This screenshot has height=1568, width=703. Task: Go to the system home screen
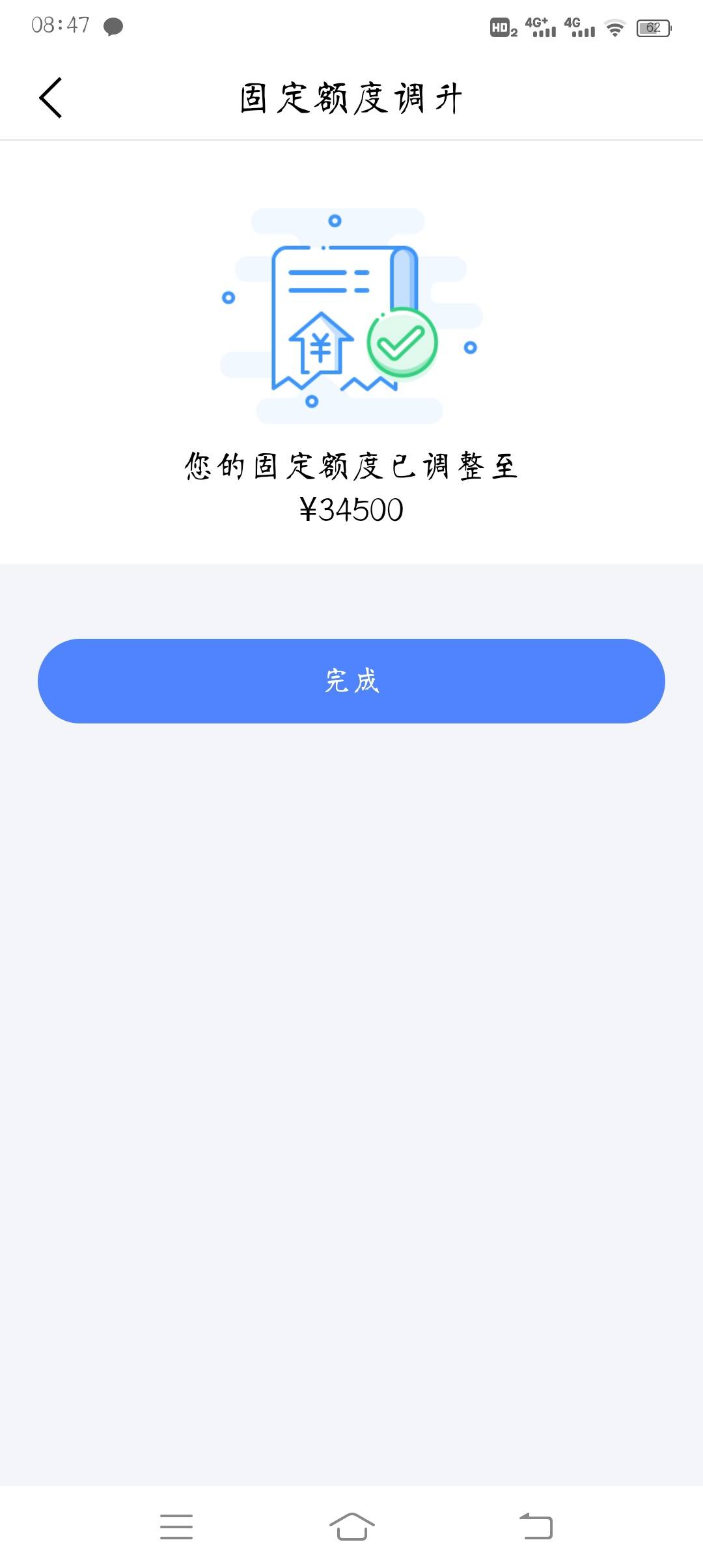coord(351,1526)
